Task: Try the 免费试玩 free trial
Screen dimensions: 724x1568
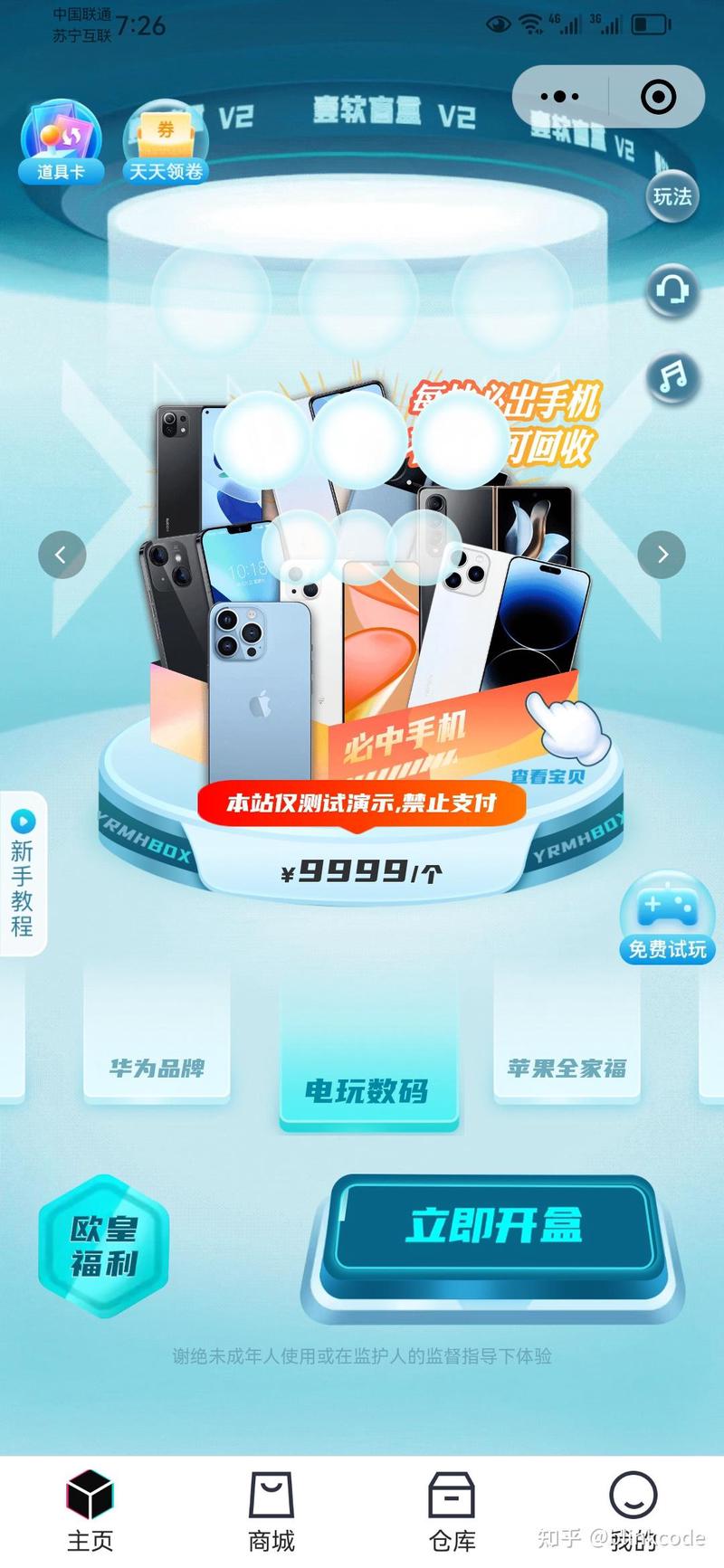Action: coord(667,918)
